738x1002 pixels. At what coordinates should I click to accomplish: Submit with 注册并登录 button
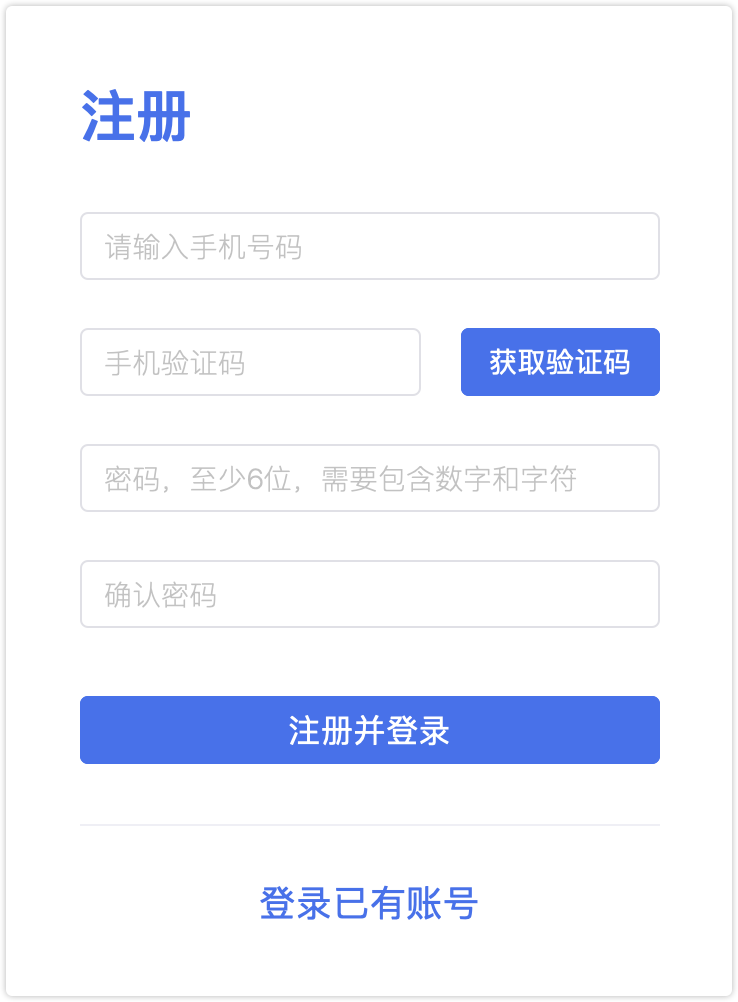pos(369,730)
